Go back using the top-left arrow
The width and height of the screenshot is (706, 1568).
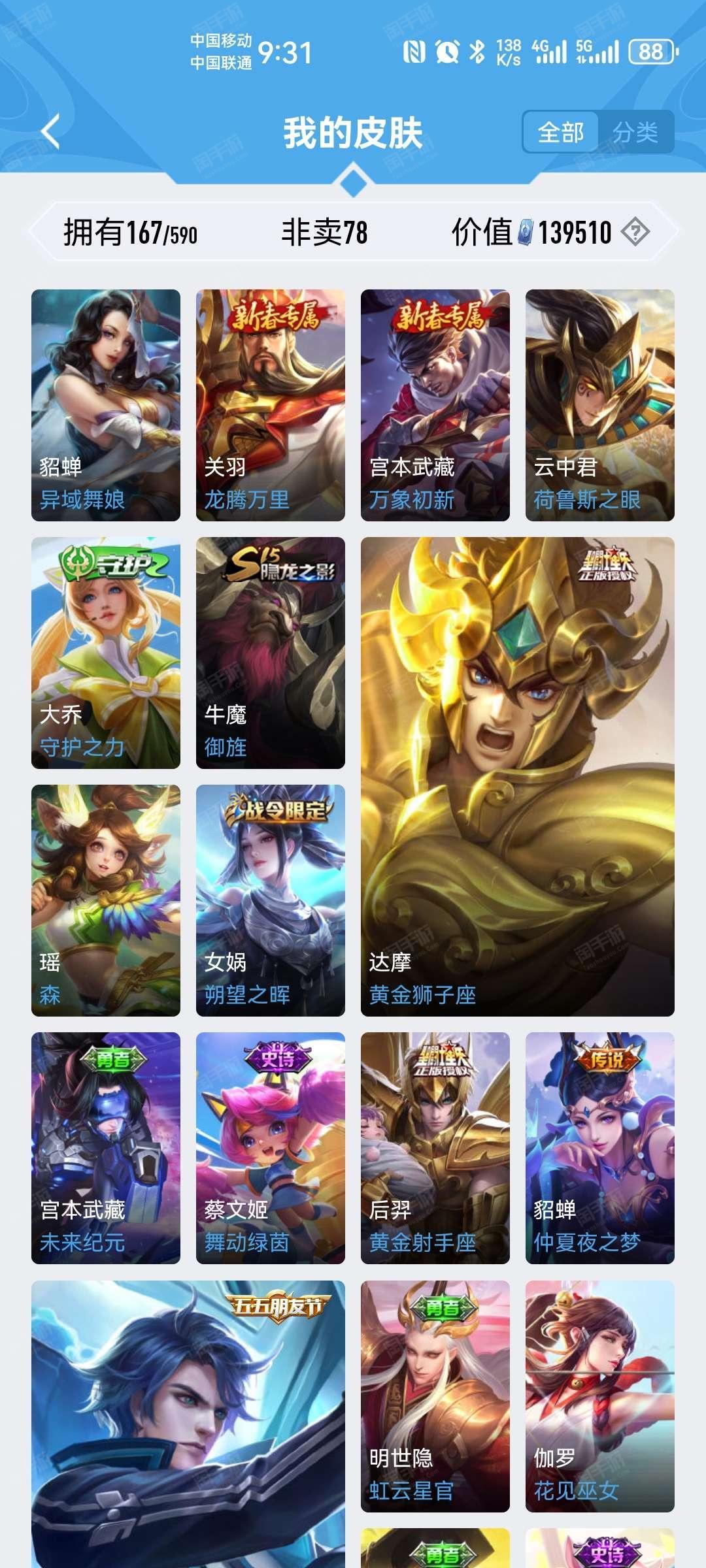click(x=51, y=131)
